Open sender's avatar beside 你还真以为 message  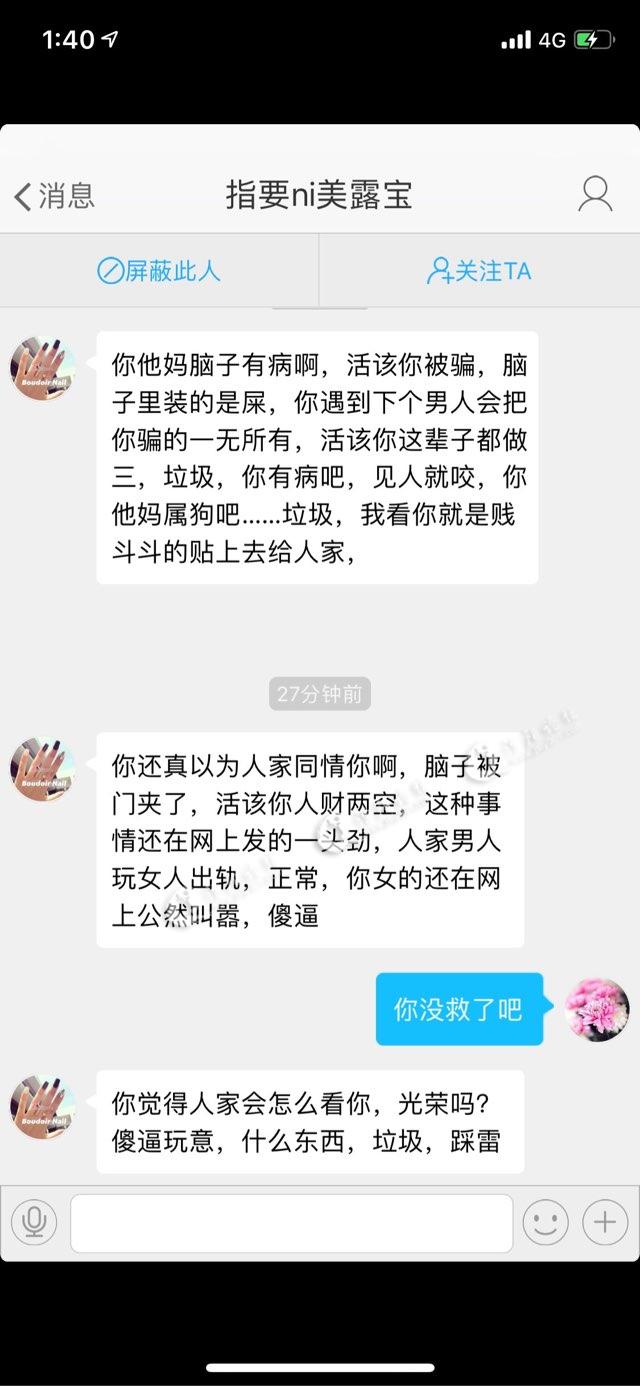tap(43, 769)
